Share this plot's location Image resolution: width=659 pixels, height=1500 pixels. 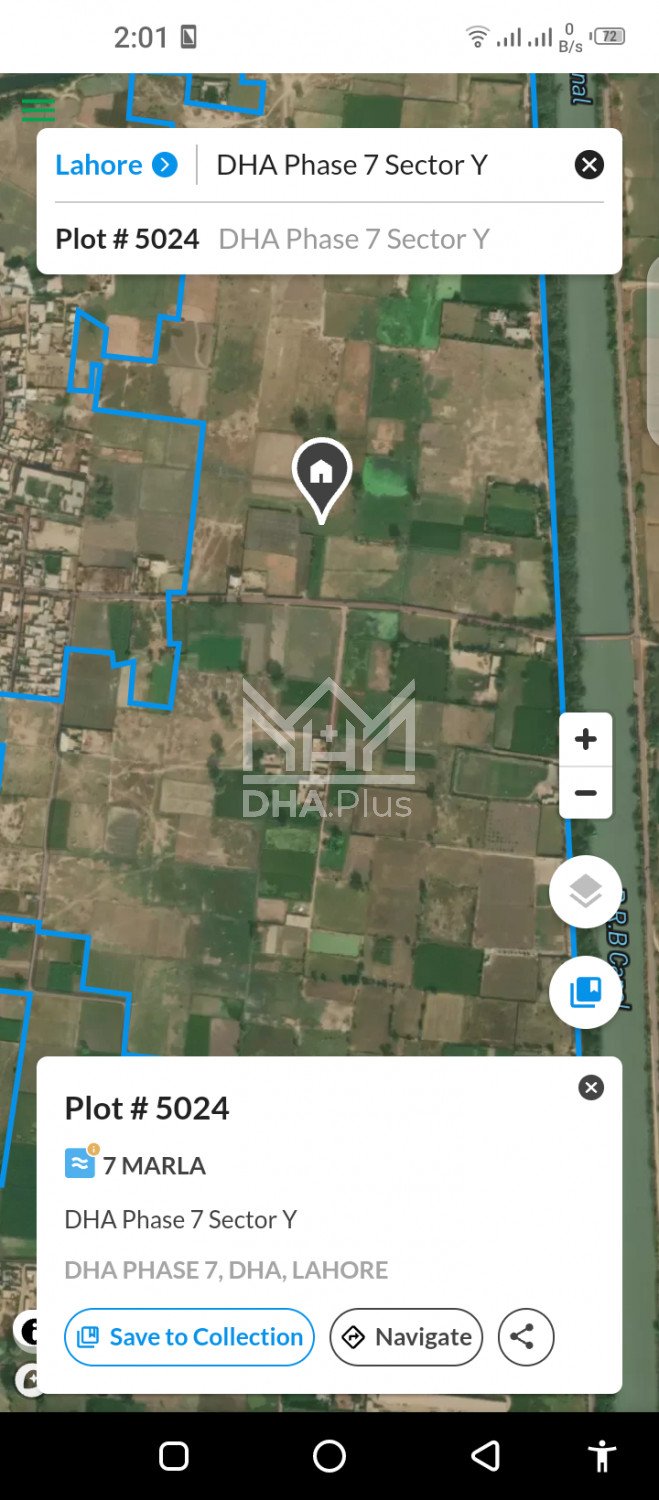coord(525,1337)
